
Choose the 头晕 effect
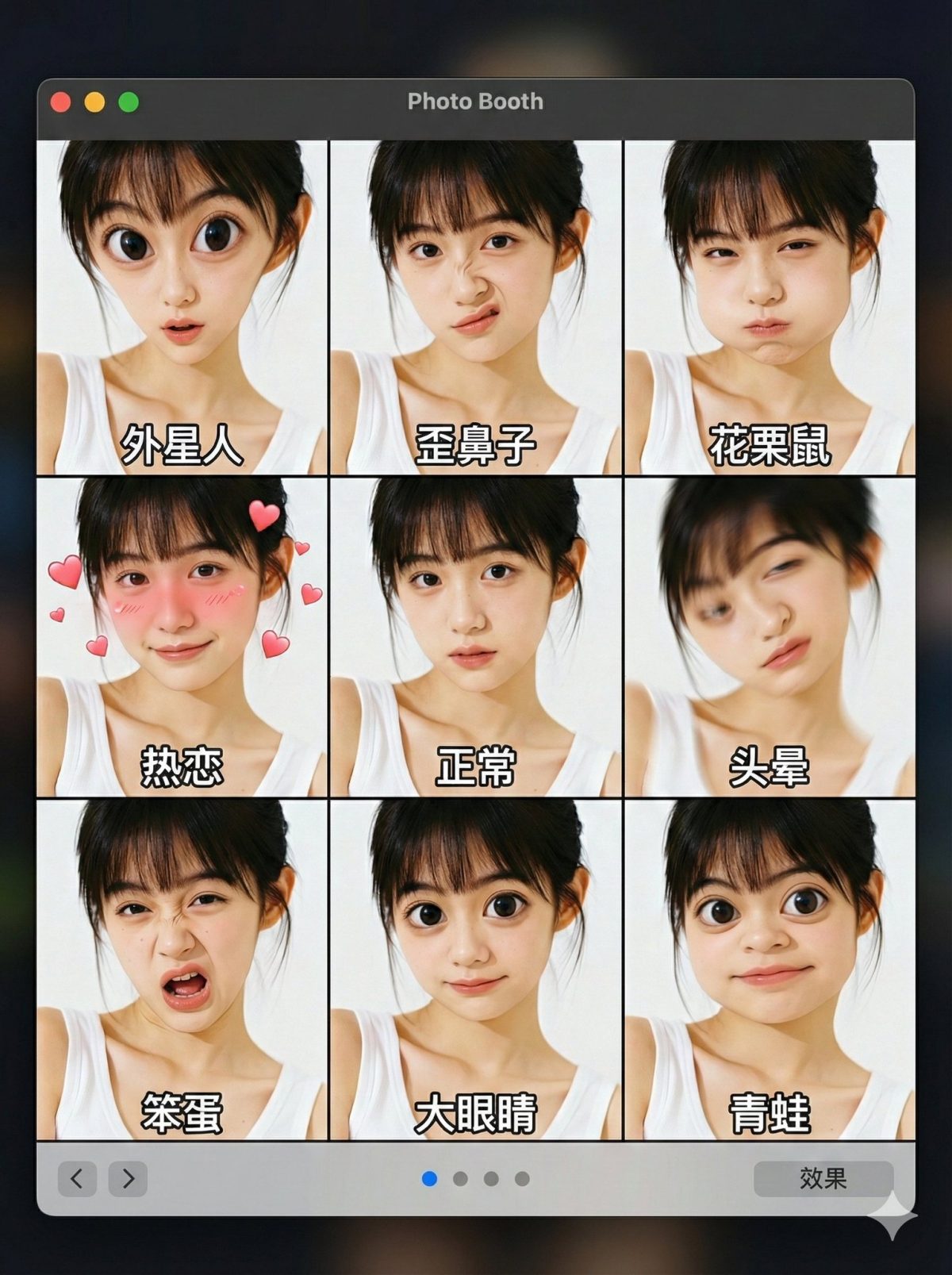point(770,636)
